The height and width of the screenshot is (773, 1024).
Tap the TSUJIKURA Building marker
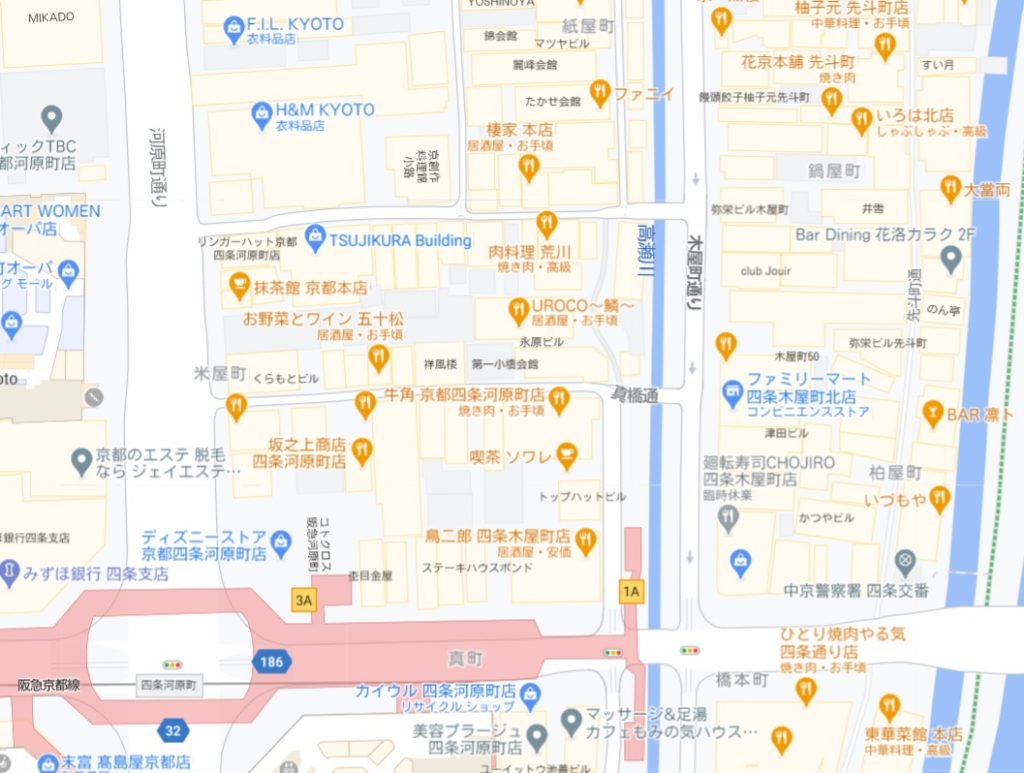[316, 239]
